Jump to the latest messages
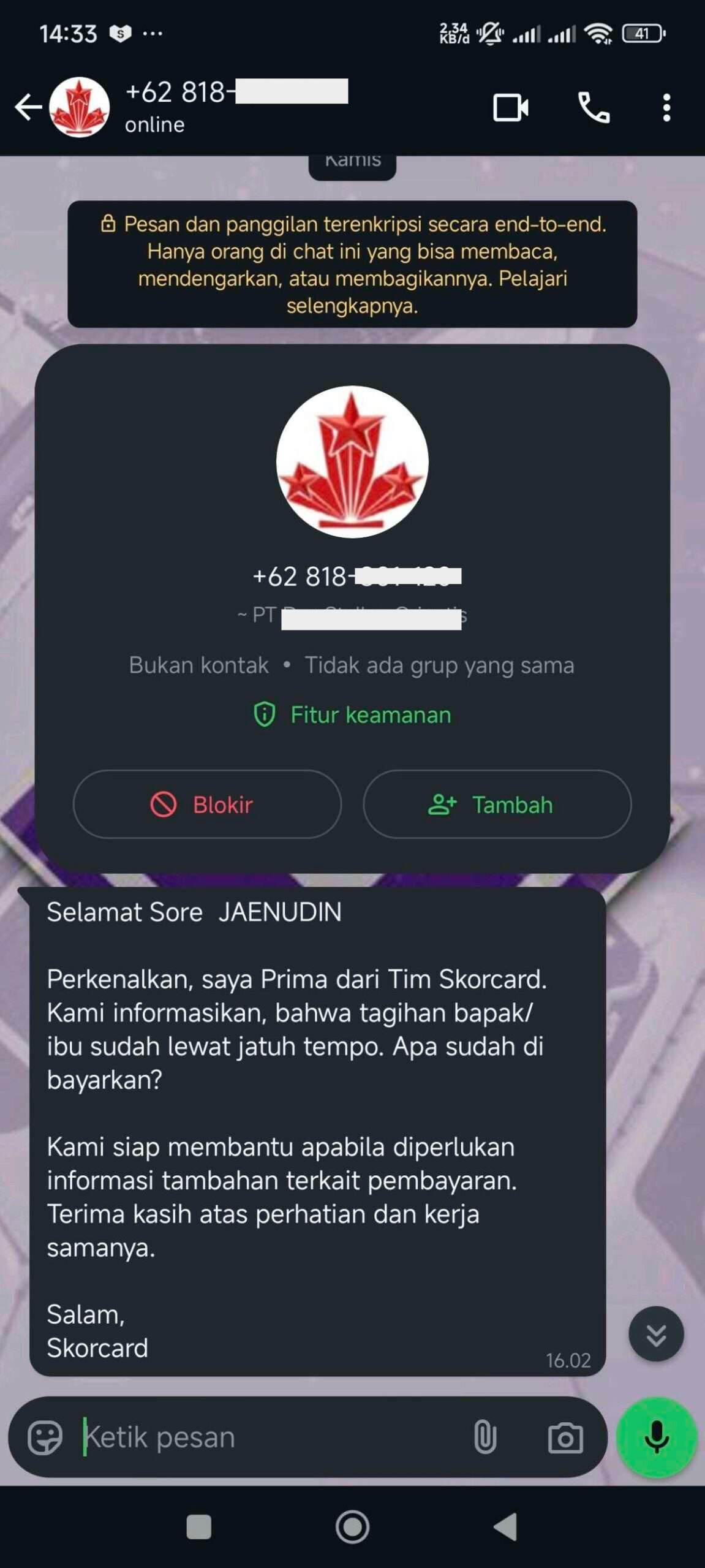Screen dimensions: 705x1568 point(656,1334)
